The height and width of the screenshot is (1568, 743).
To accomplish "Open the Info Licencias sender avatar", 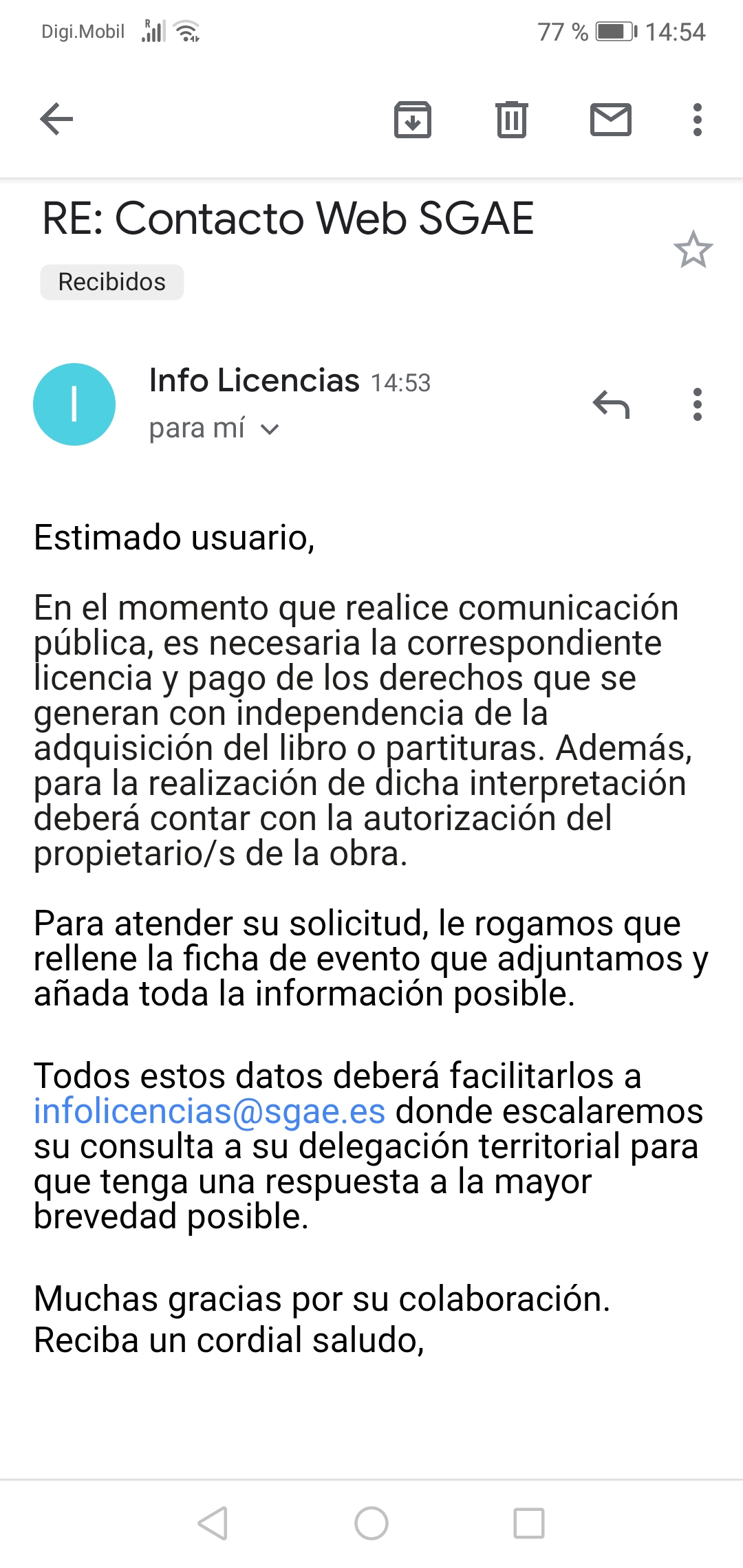I will (x=74, y=404).
